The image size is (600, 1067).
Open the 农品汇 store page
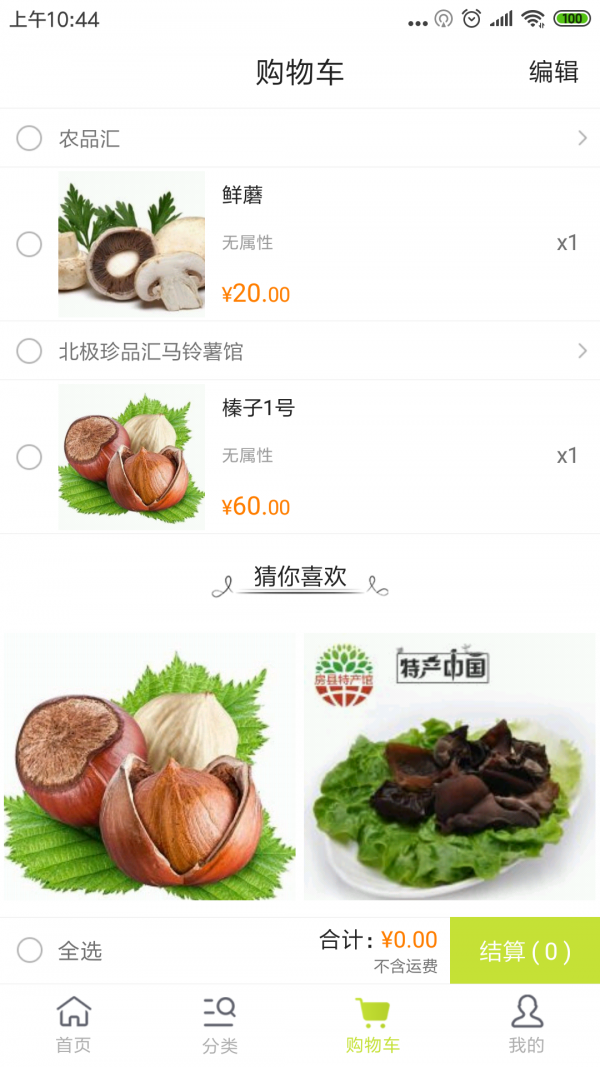click(320, 139)
